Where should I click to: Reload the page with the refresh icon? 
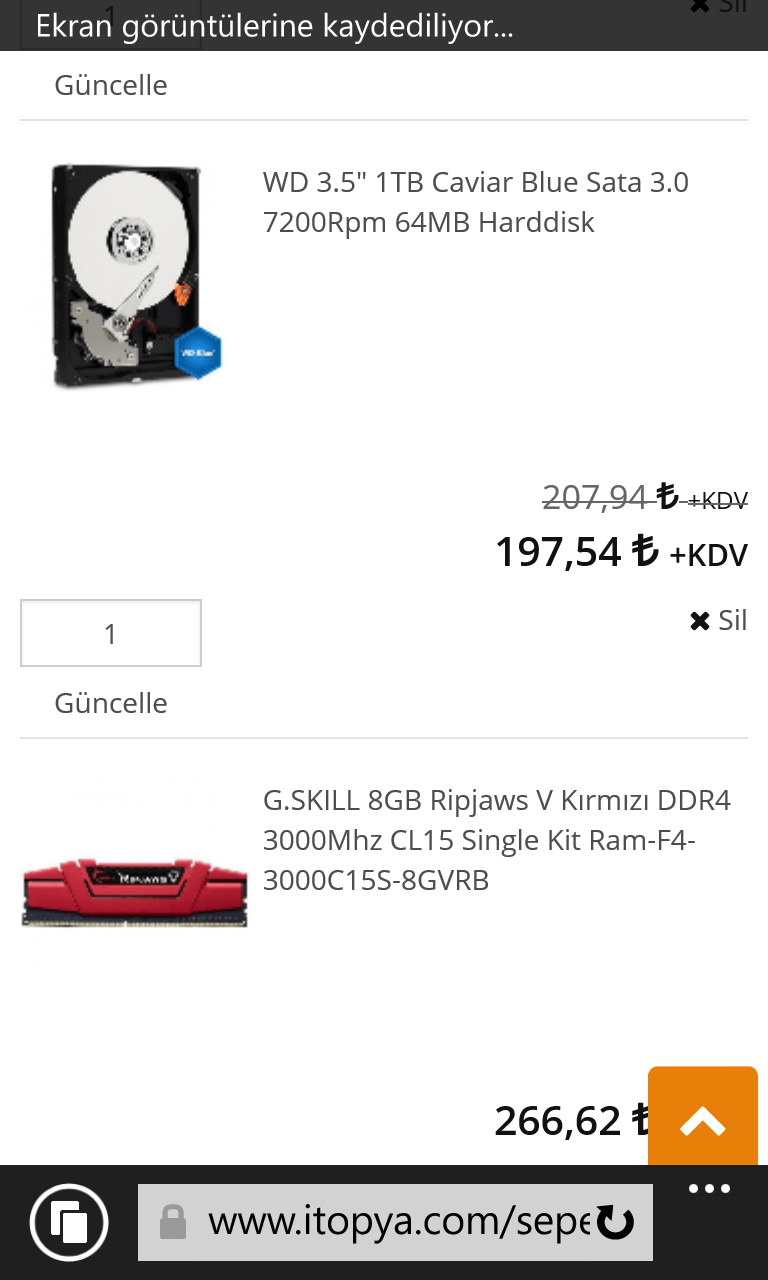point(615,1222)
